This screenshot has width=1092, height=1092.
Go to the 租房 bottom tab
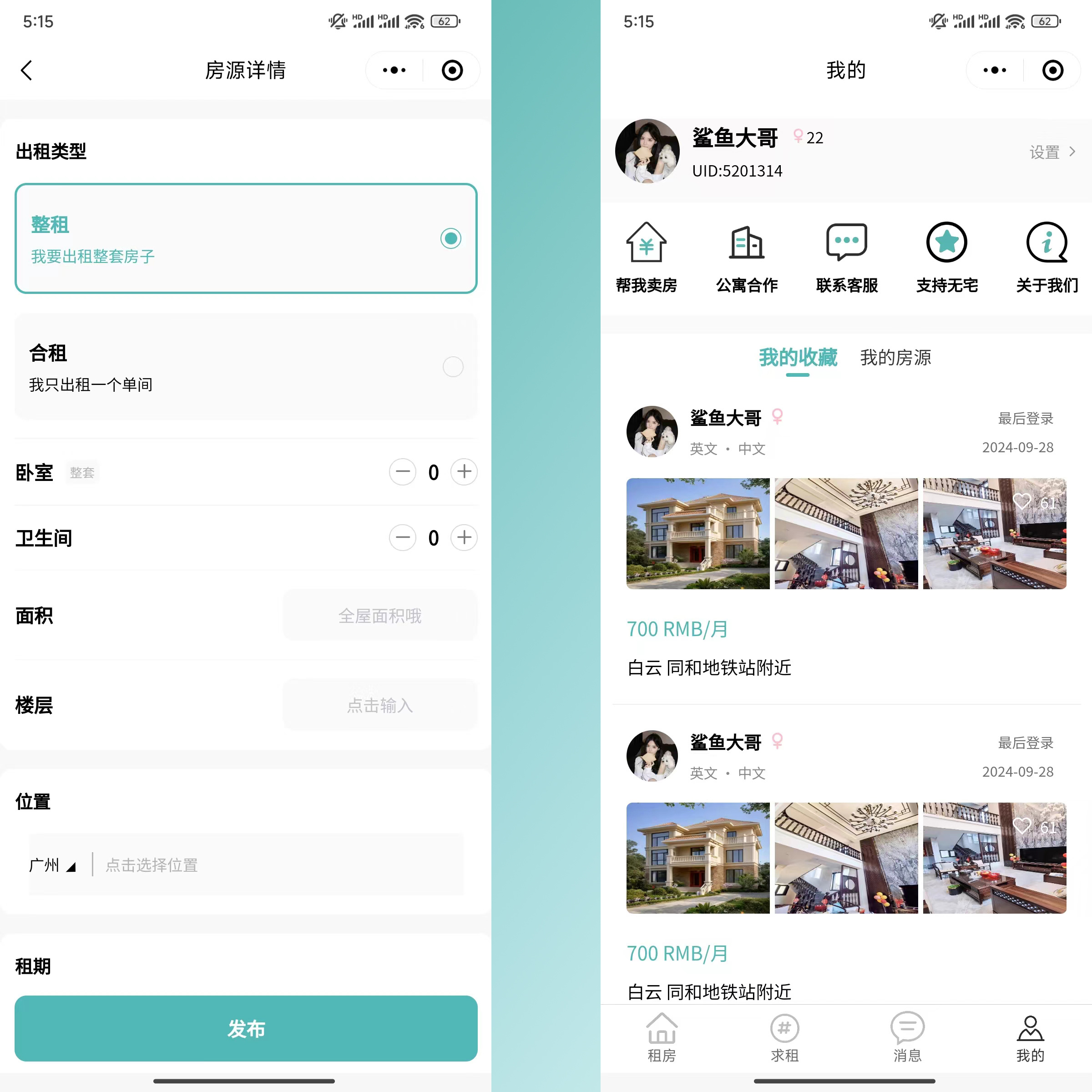[x=661, y=1038]
